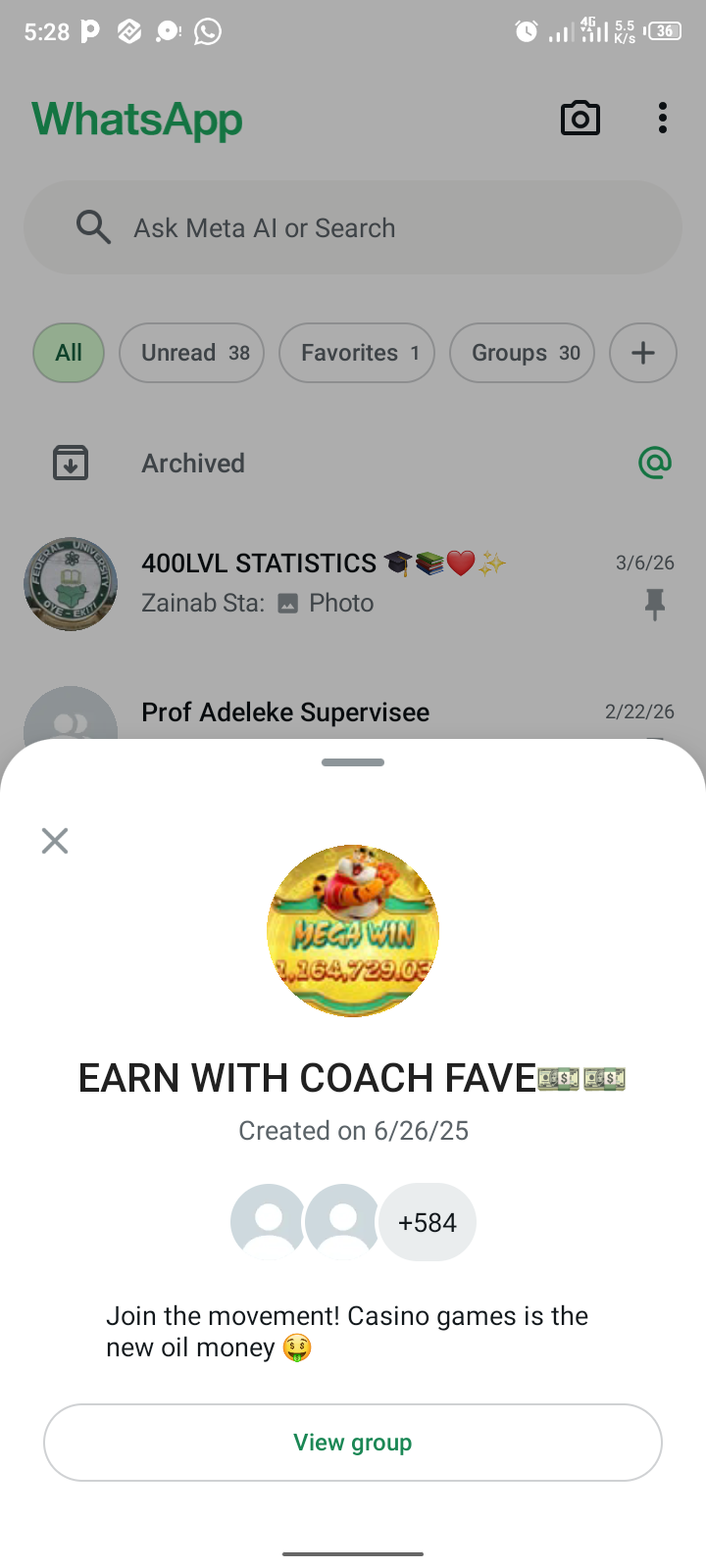Tap the +584 members bubble
This screenshot has width=706, height=1568.
428,1222
